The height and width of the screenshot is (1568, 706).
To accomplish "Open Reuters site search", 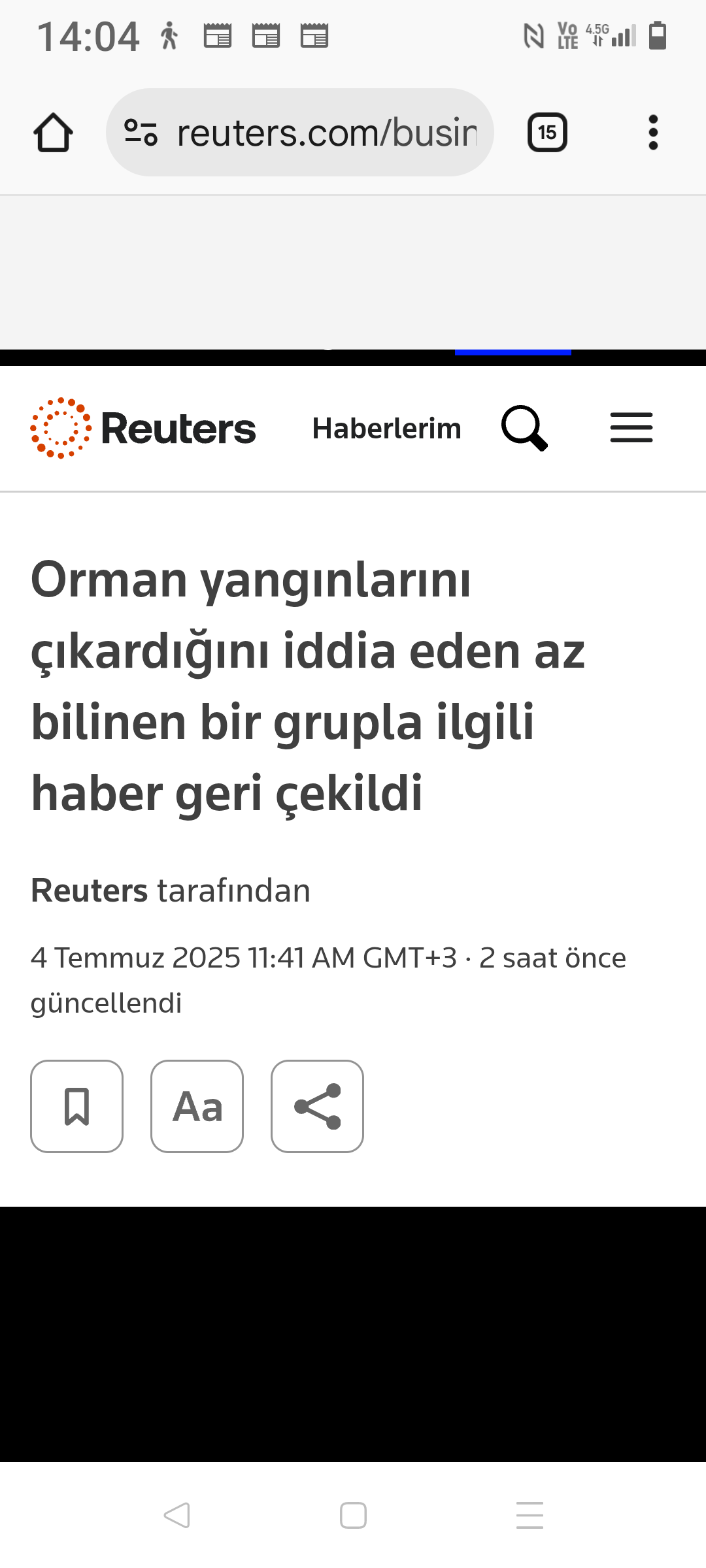I will (x=524, y=429).
